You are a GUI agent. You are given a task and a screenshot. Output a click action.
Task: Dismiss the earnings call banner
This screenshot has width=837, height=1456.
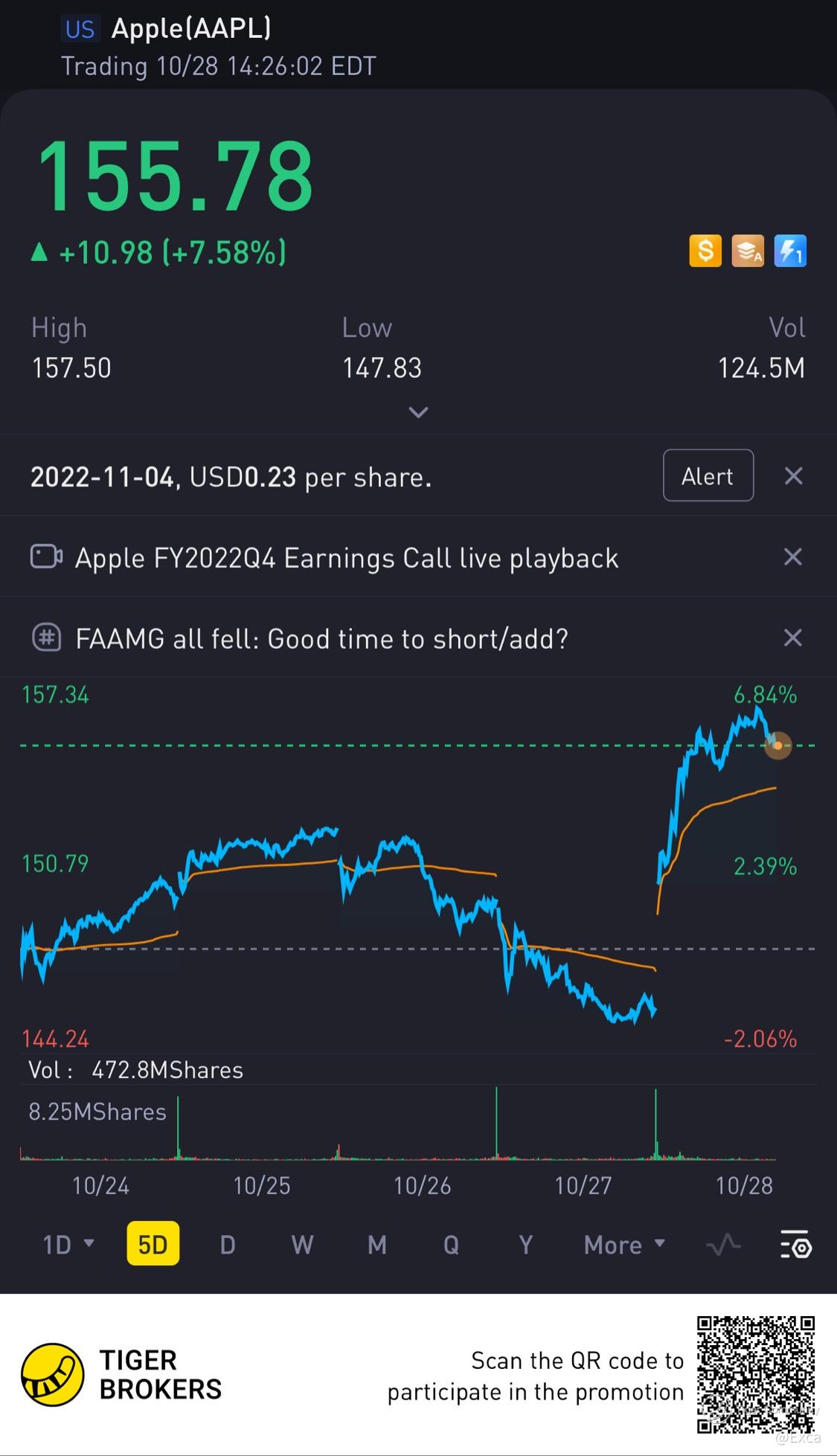click(x=793, y=557)
